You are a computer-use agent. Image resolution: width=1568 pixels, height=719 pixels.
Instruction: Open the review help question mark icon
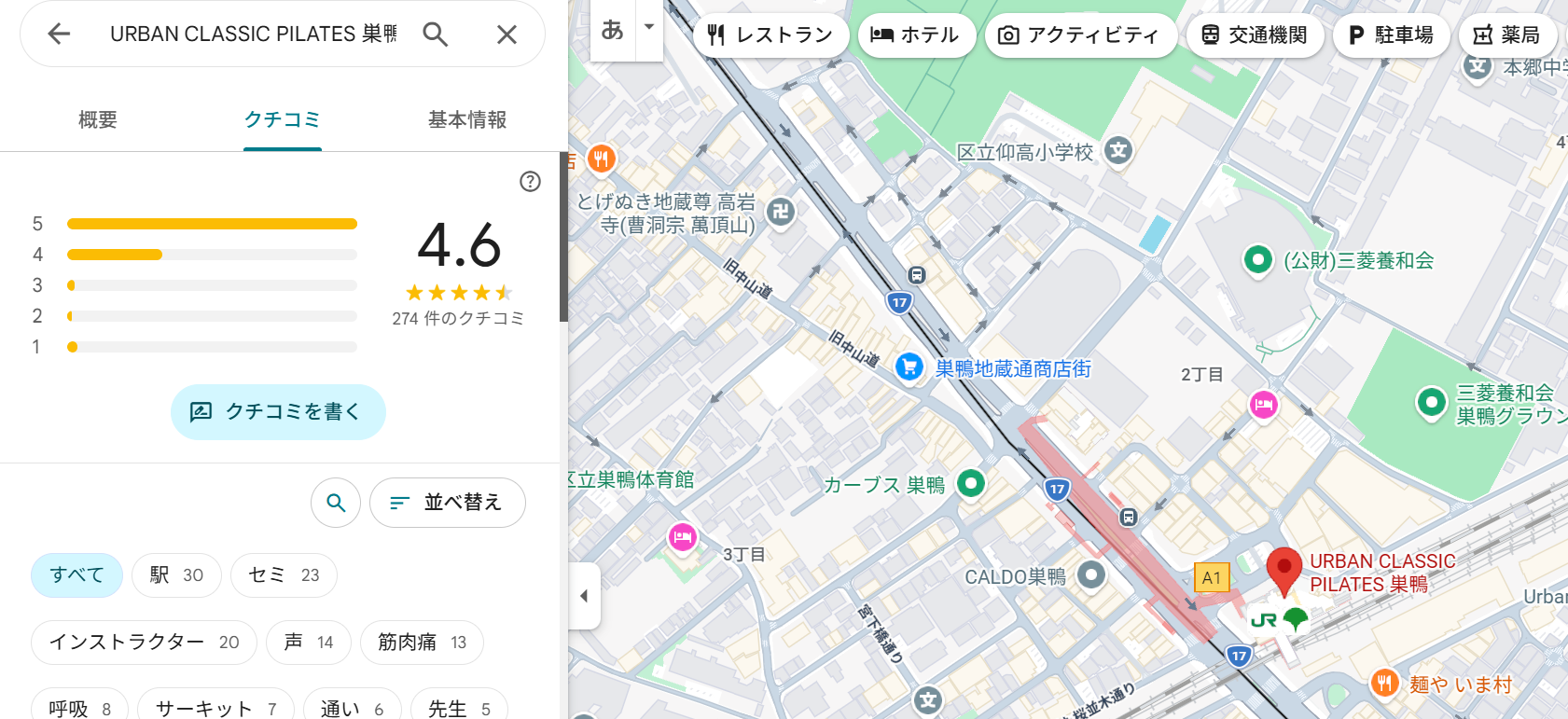click(530, 181)
